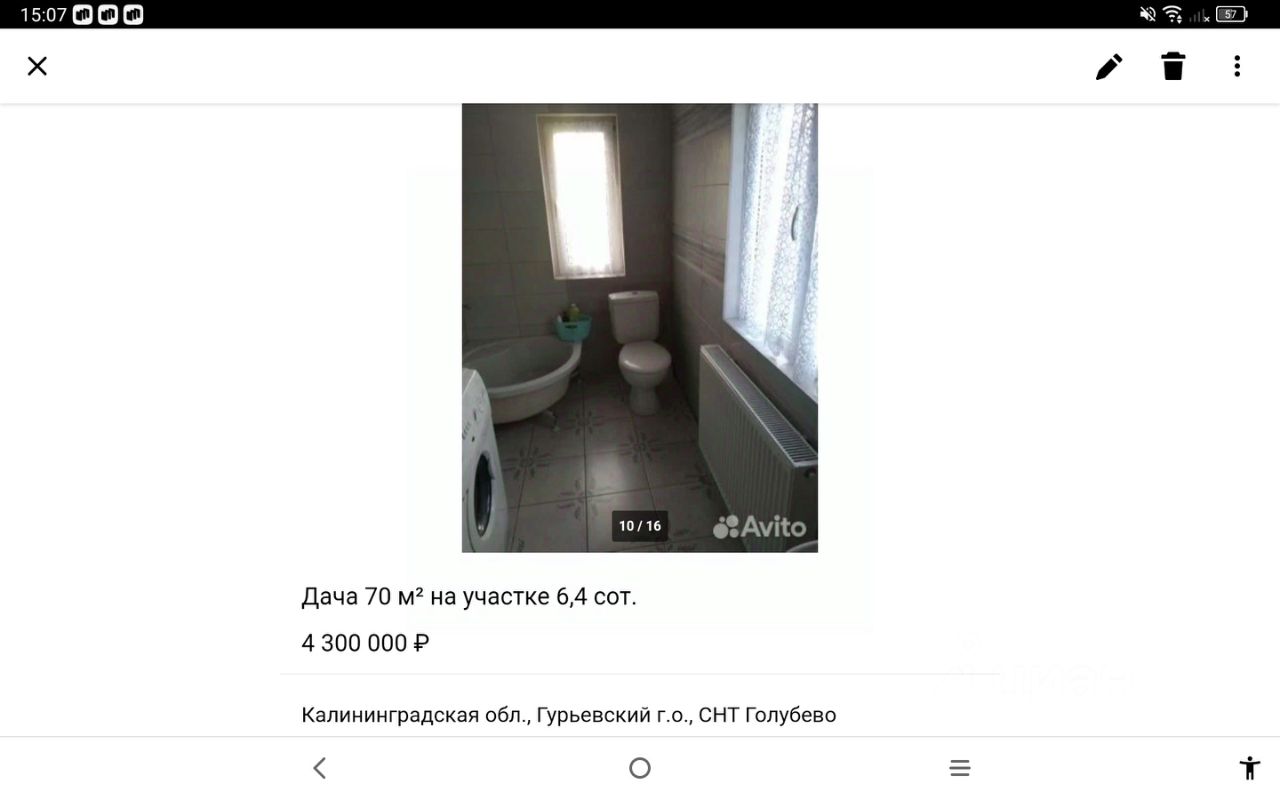Delete this image using the trash icon
This screenshot has height=800, width=1280.
(1173, 66)
